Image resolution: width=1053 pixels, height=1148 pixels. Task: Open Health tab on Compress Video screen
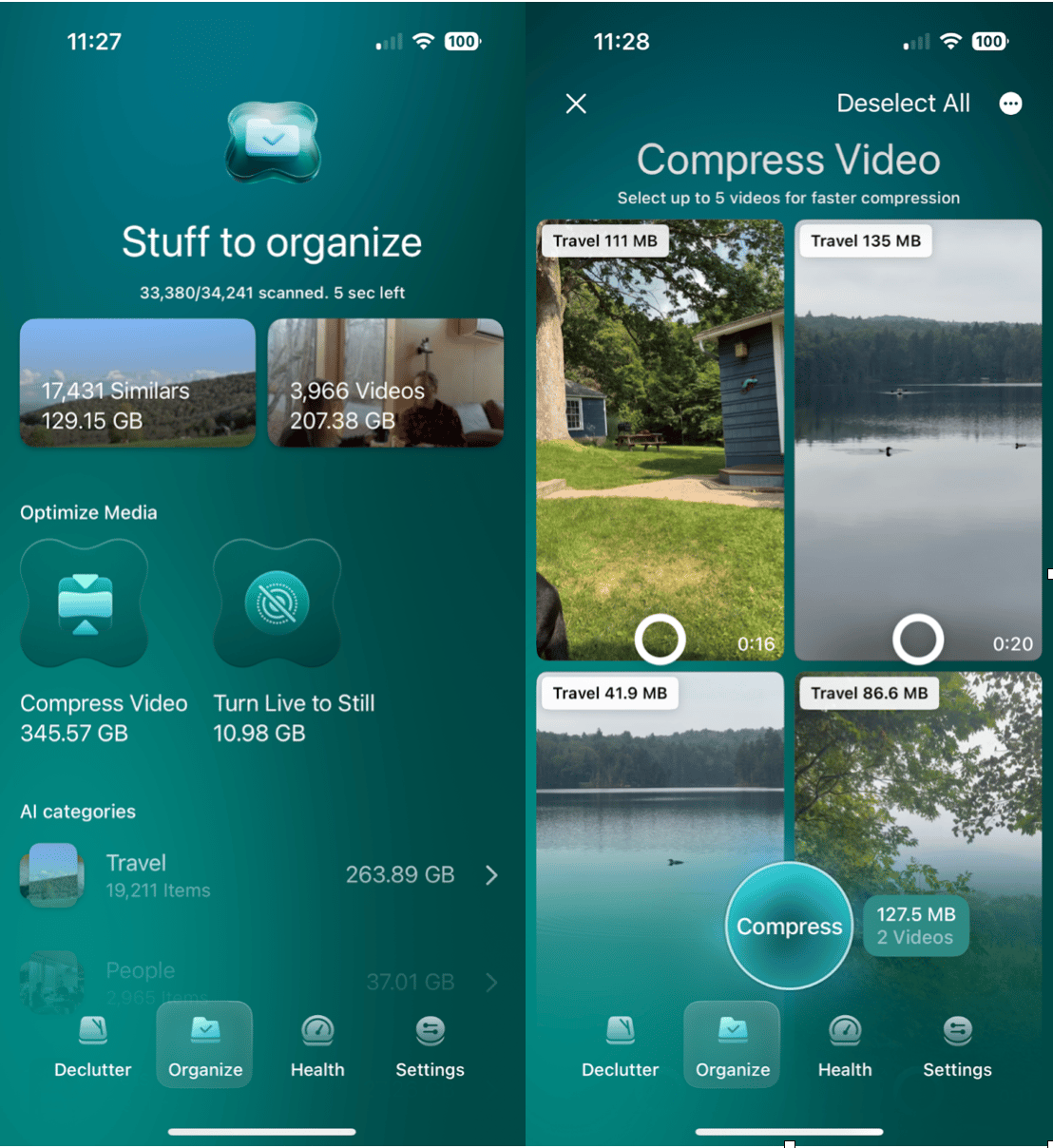click(845, 1045)
